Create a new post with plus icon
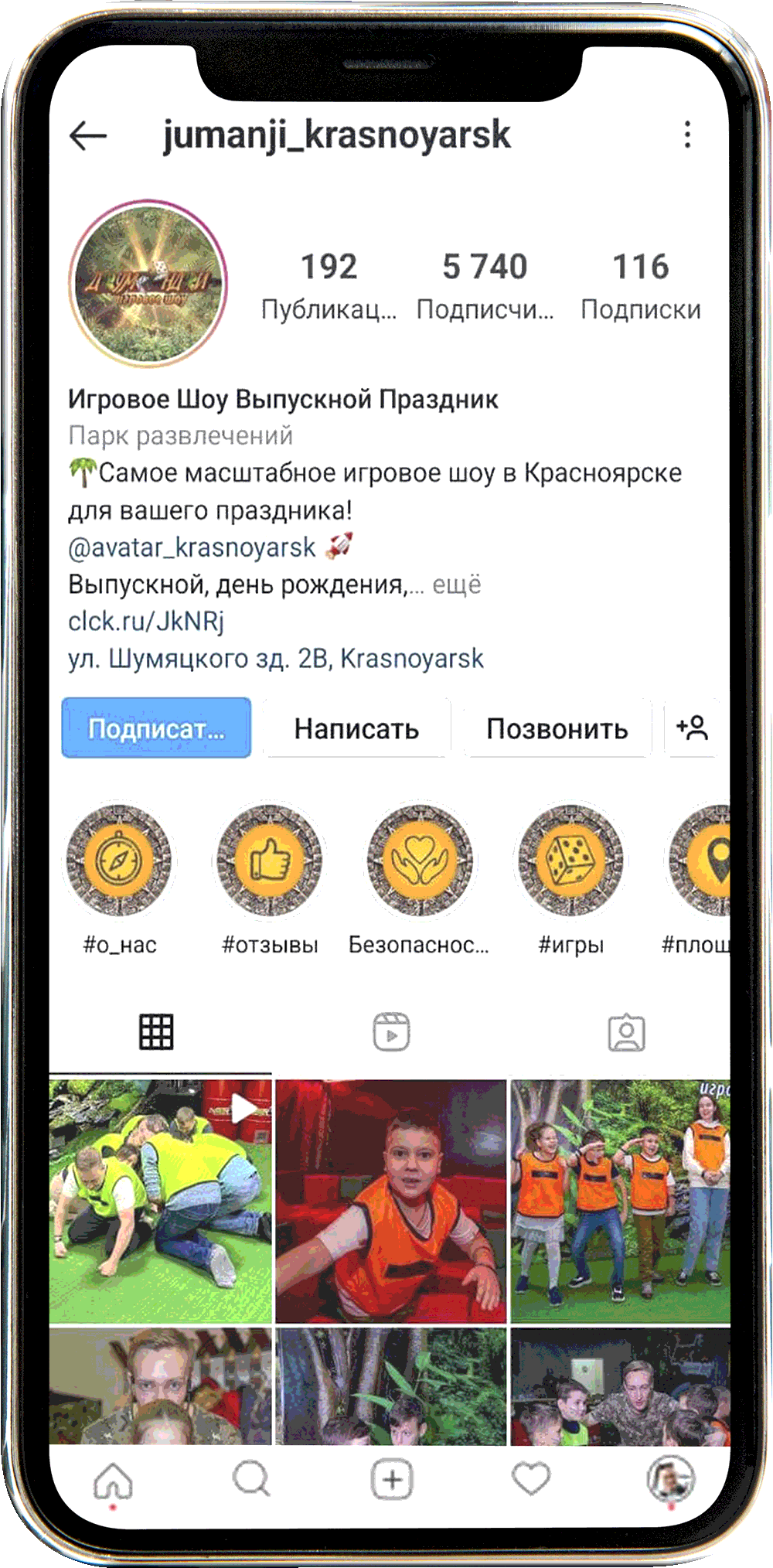Viewport: 773px width, 1568px height. coord(392,1479)
